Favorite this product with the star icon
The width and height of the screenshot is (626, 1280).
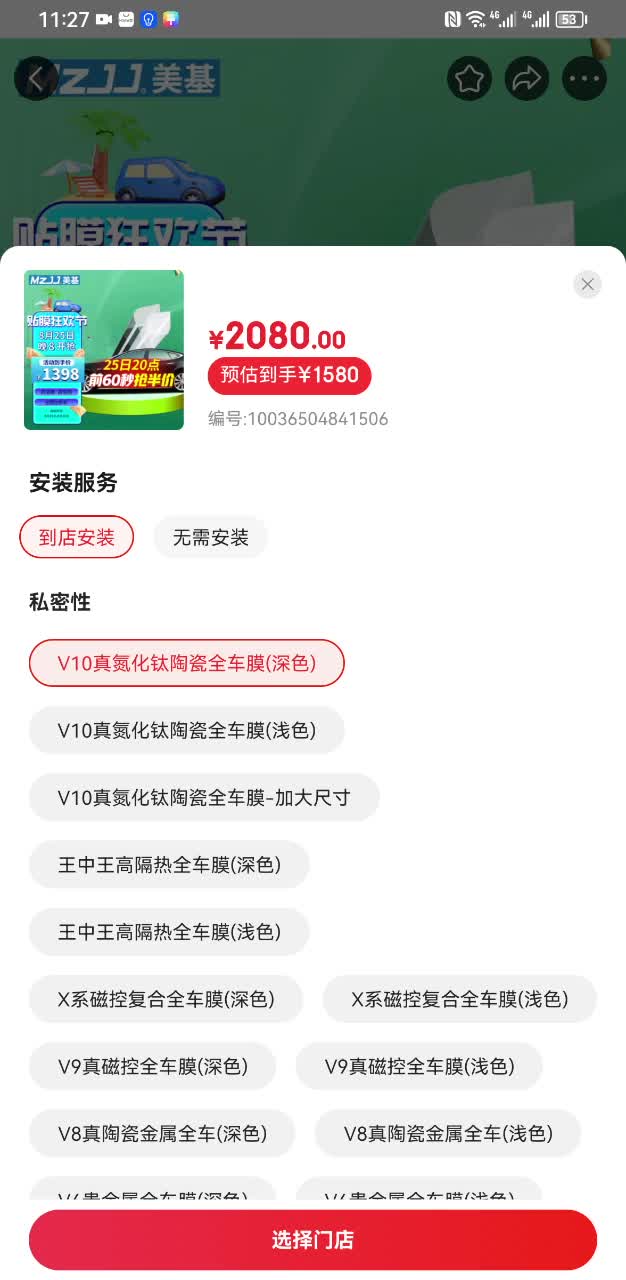(x=469, y=78)
